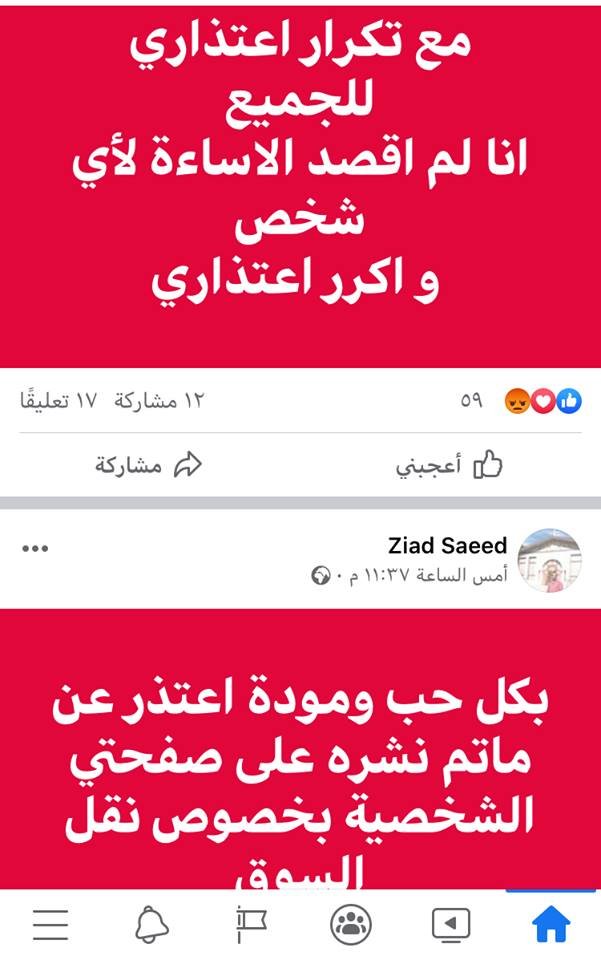Open the Pages flag tab
Viewport: 601px width, 960px height.
251,925
